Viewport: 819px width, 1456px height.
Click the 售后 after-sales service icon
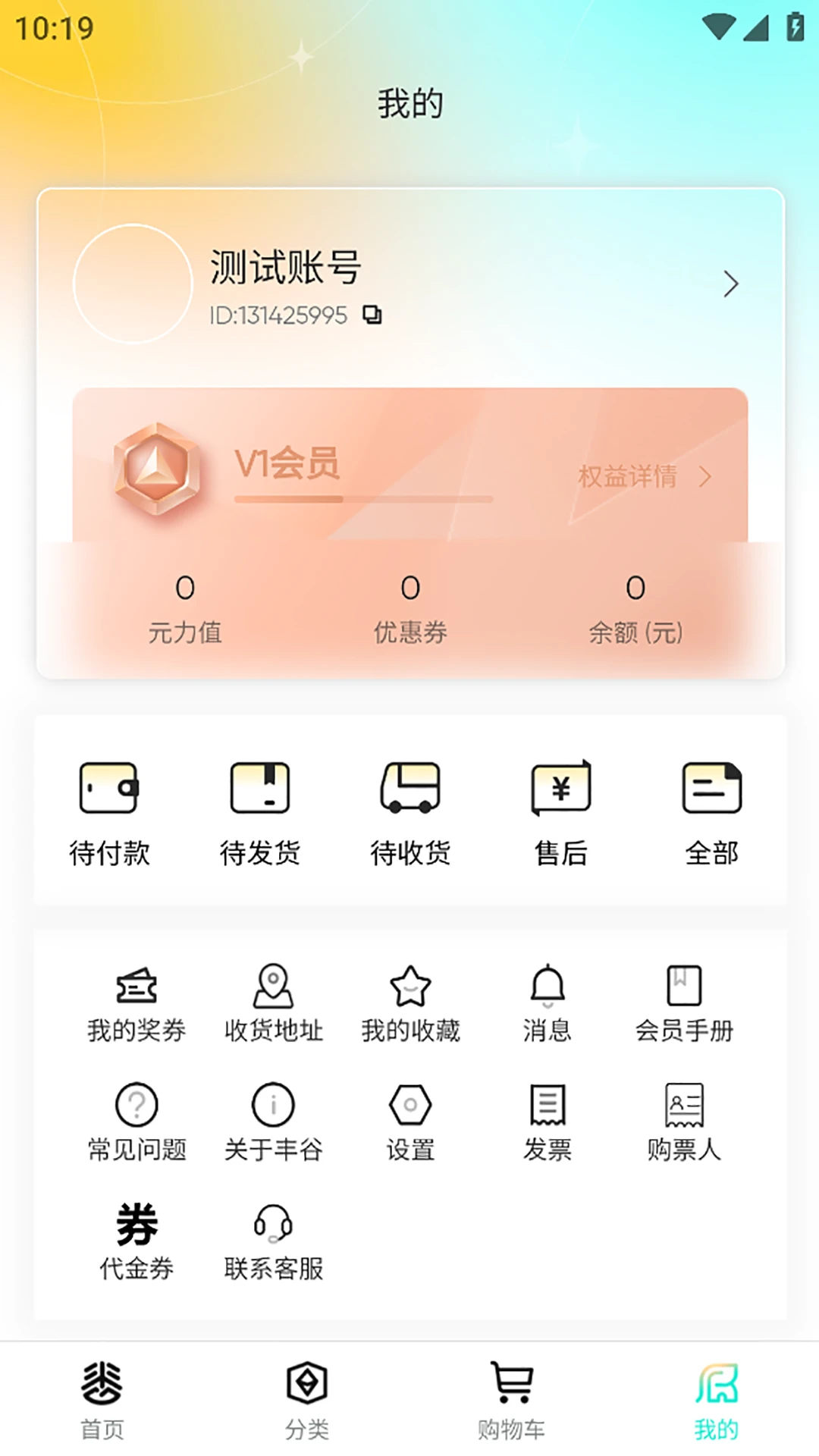pyautogui.click(x=561, y=811)
